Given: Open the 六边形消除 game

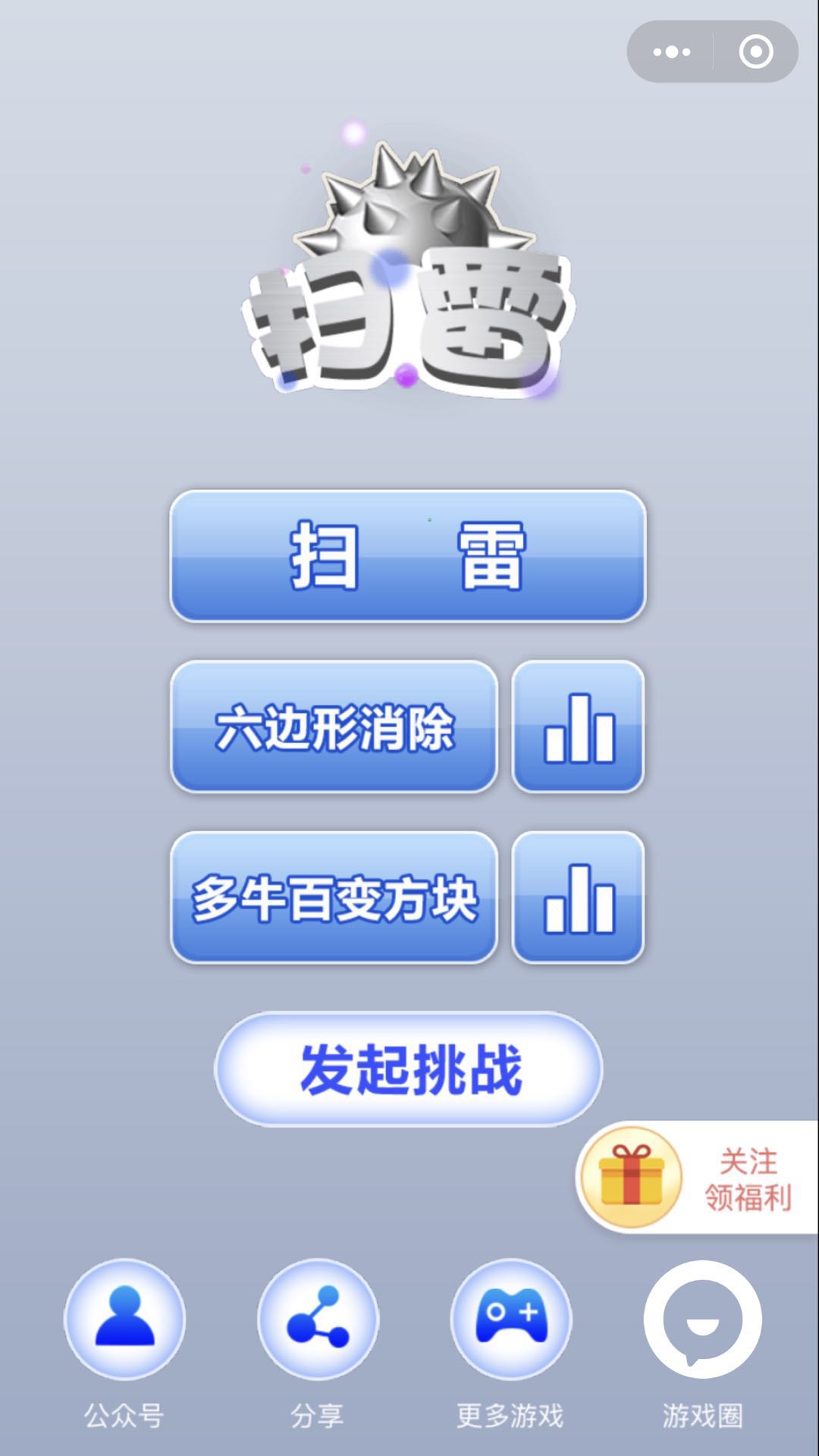Looking at the screenshot, I should tap(334, 726).
